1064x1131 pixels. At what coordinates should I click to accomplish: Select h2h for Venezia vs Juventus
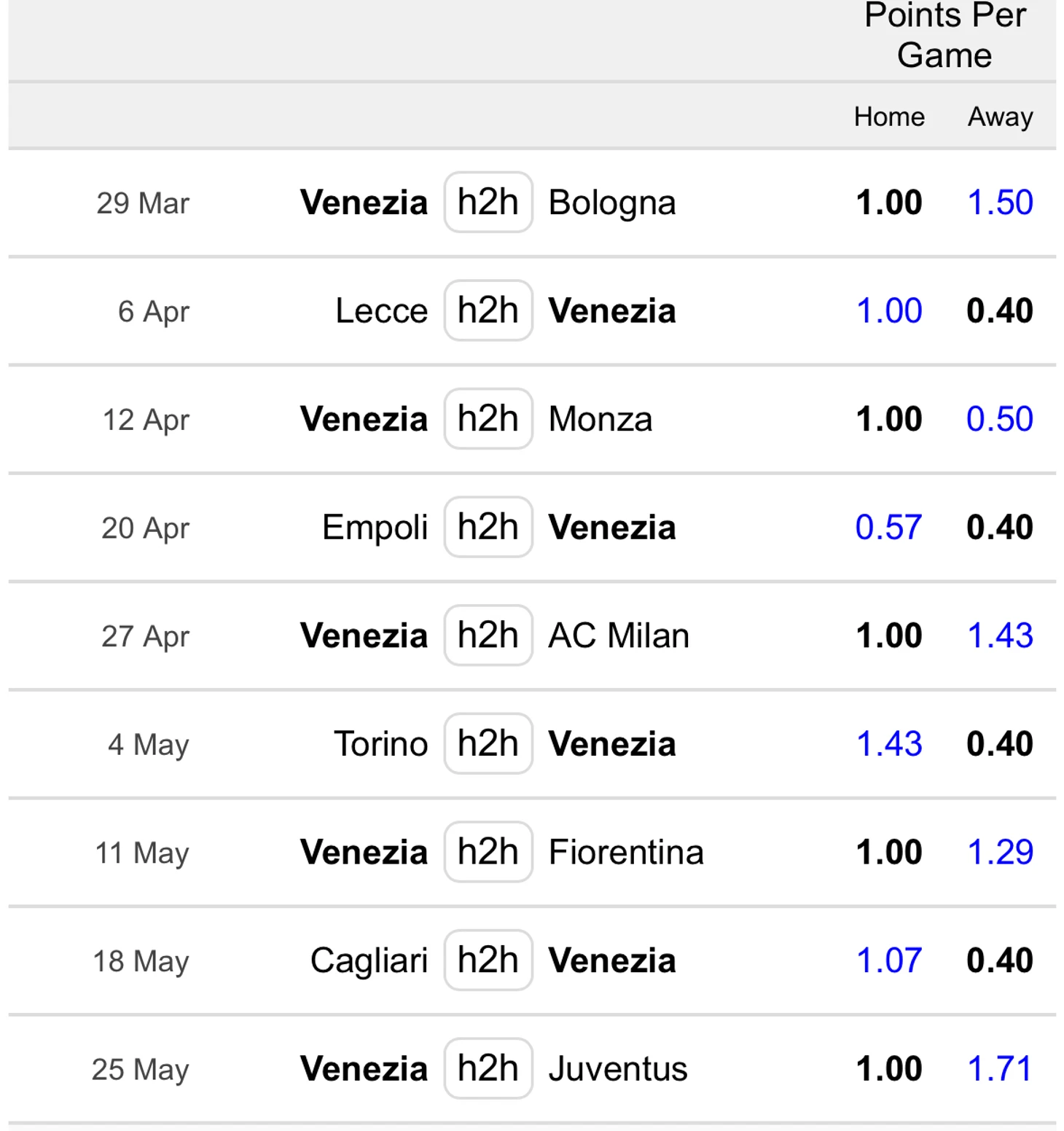488,1068
